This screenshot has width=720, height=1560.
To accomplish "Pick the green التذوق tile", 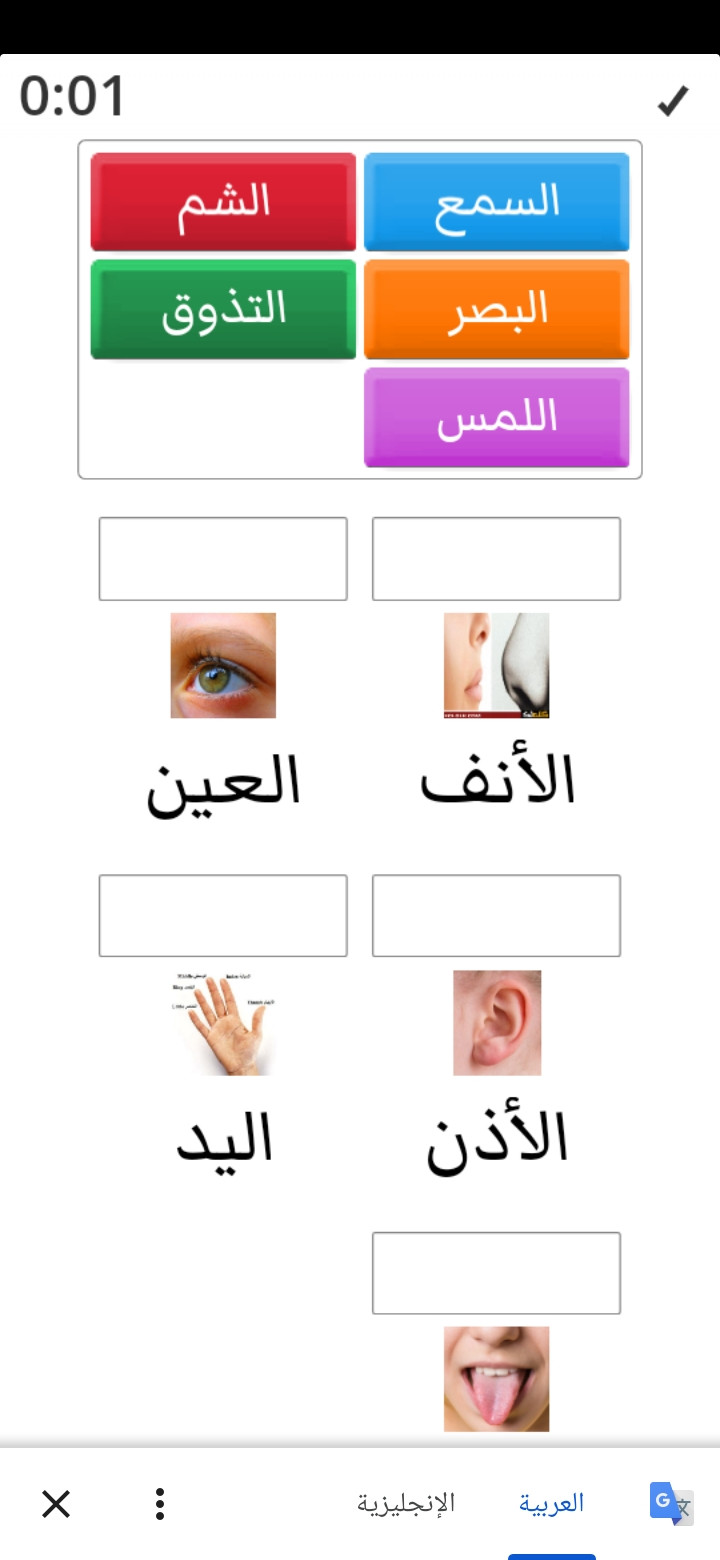I will tap(223, 309).
